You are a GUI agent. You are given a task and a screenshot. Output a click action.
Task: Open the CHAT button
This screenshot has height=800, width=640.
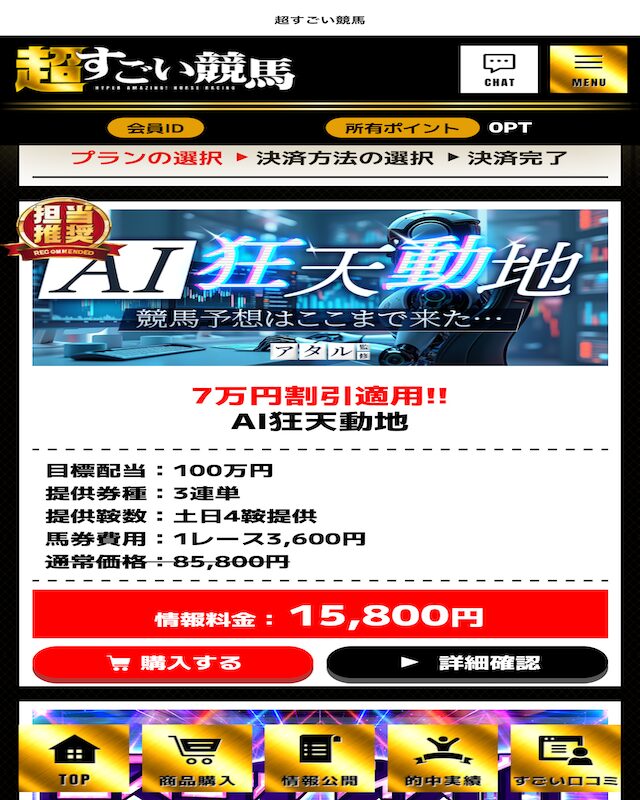pos(498,69)
